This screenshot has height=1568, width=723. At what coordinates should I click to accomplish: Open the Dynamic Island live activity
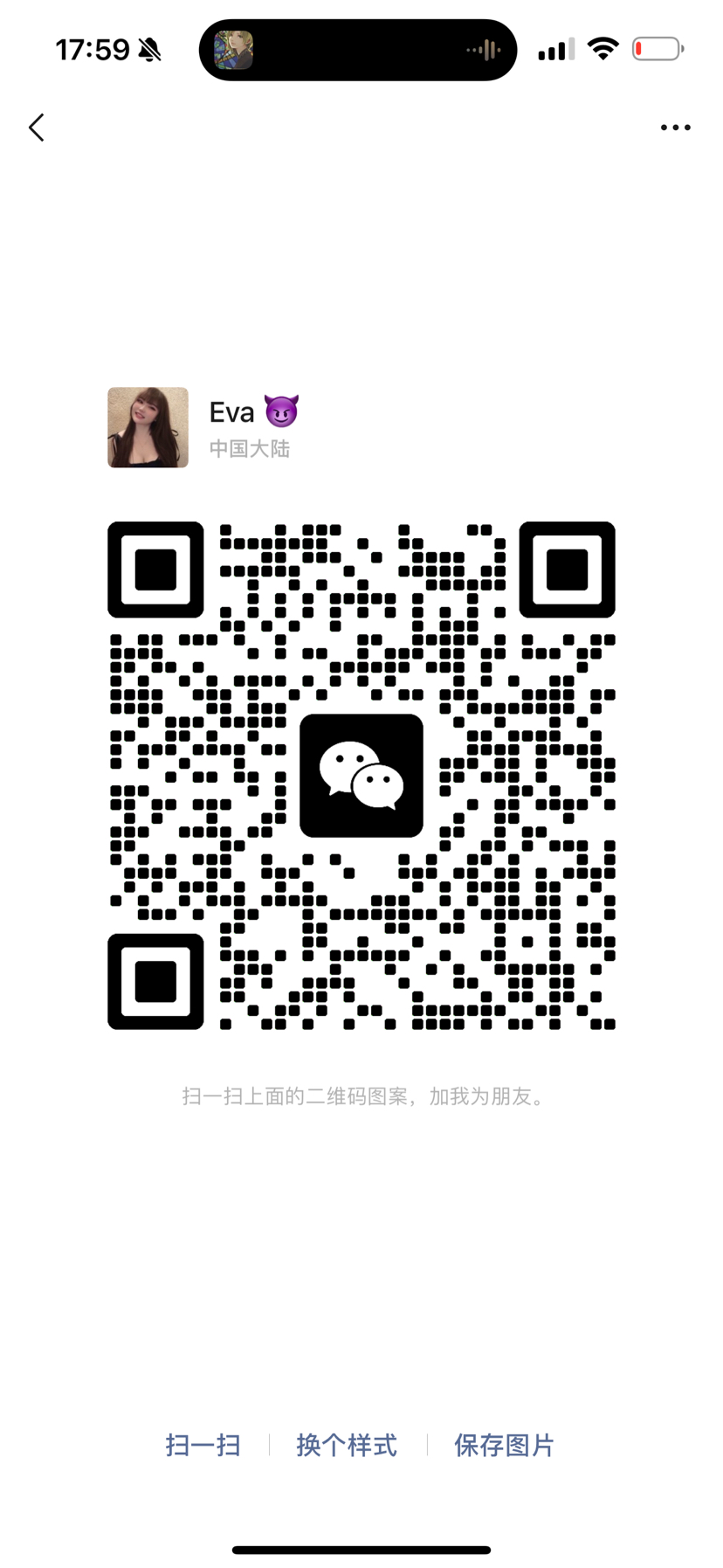pos(358,50)
